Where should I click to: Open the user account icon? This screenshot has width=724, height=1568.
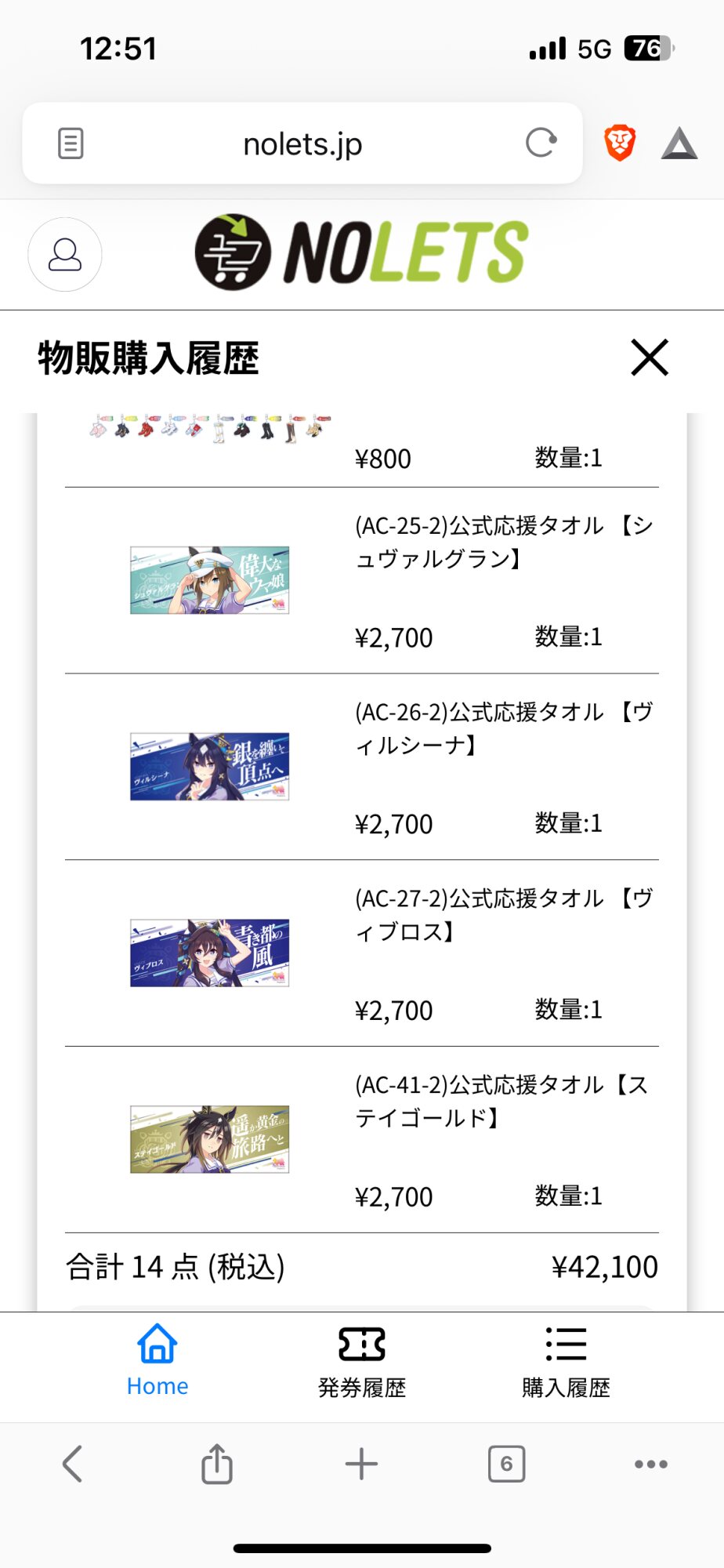(65, 255)
